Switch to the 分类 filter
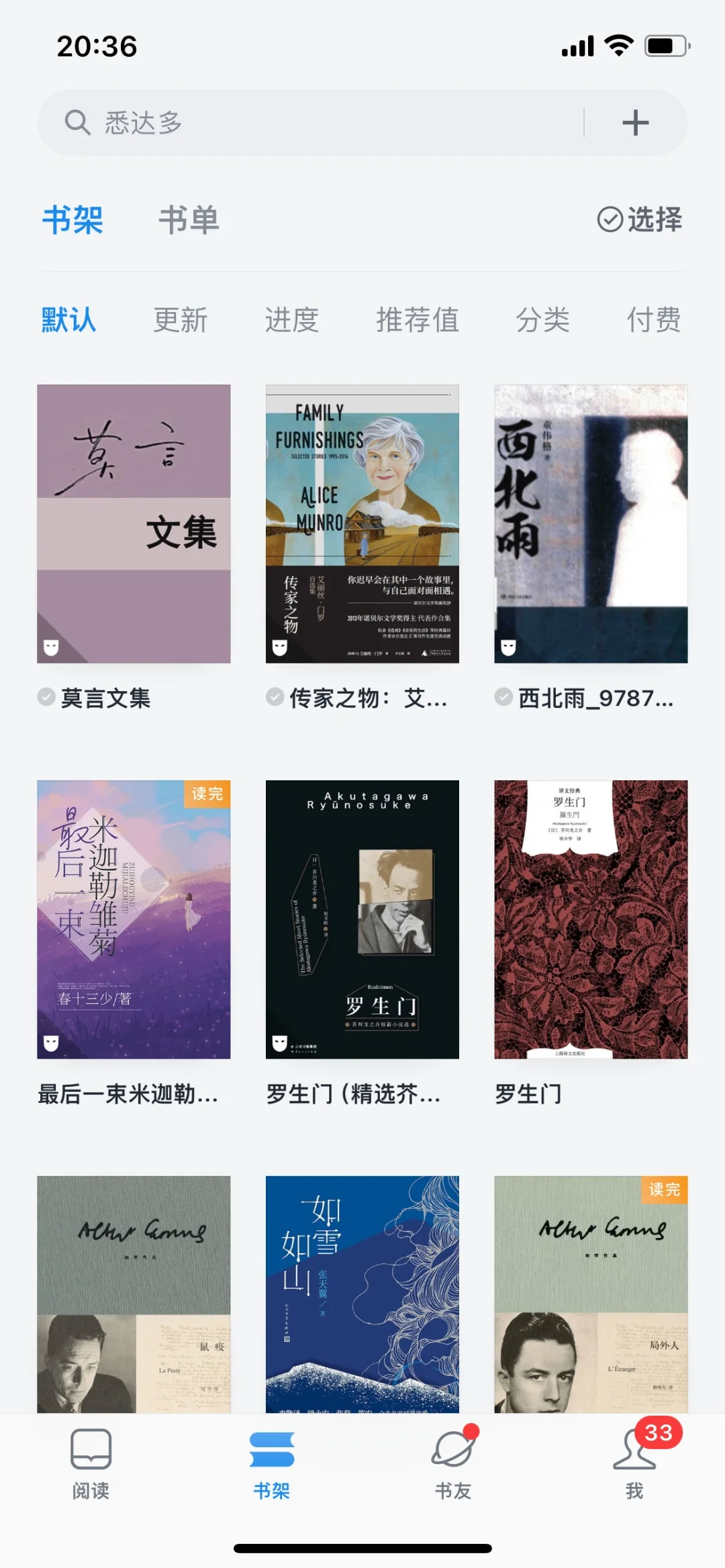725x1568 pixels. 542,320
